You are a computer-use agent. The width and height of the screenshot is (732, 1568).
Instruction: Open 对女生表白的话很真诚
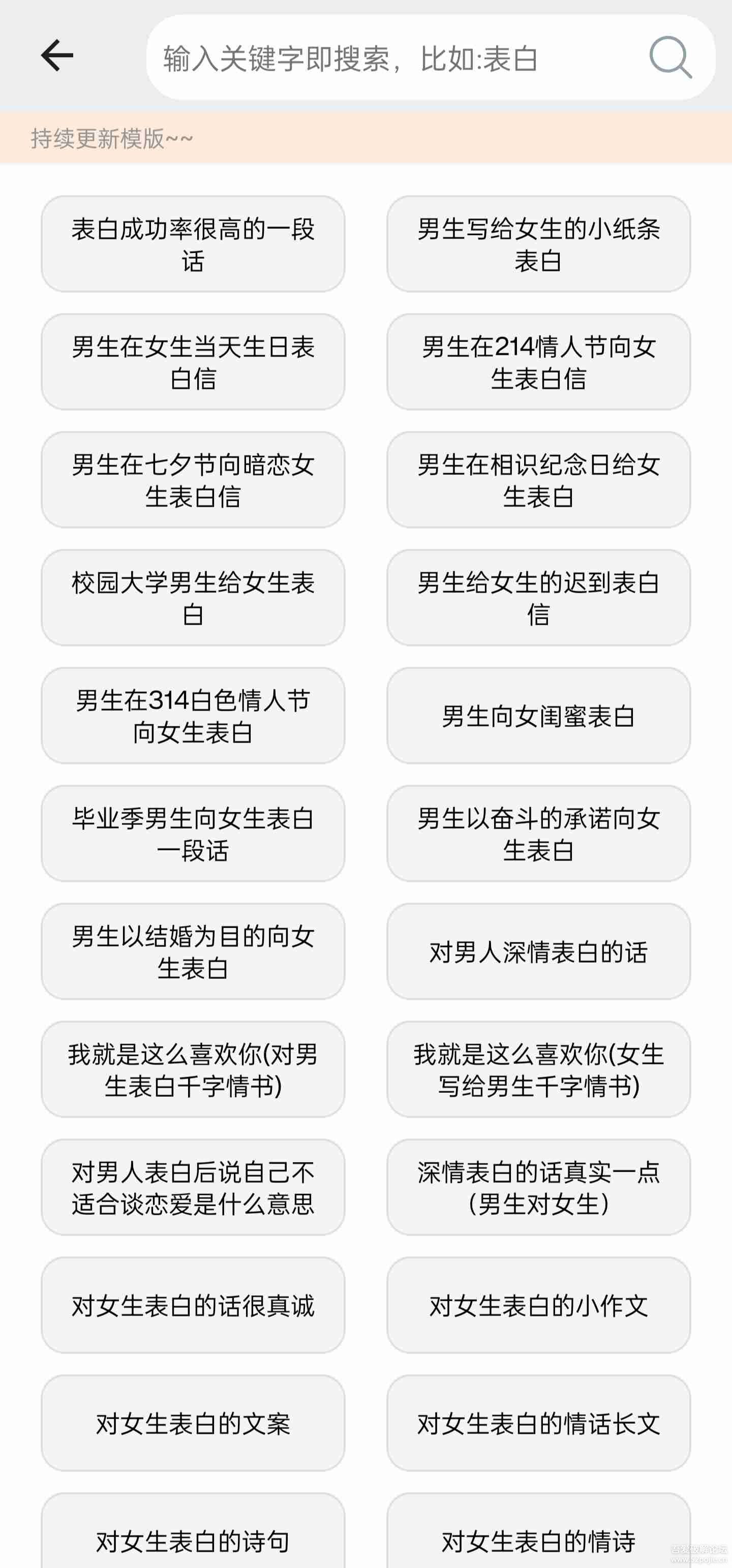tap(193, 1305)
